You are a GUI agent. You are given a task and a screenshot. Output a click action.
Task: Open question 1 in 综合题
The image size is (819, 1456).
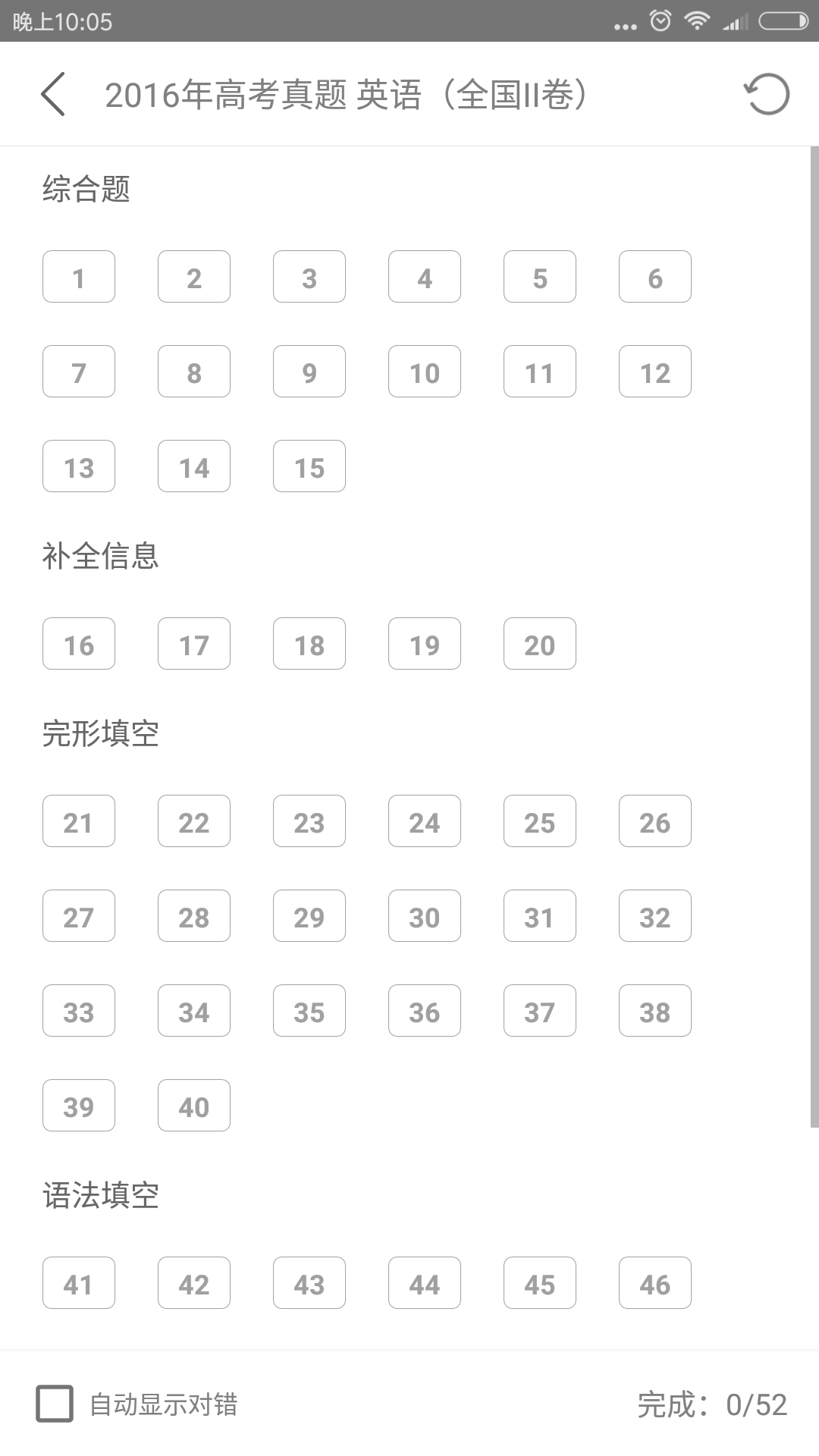(79, 277)
